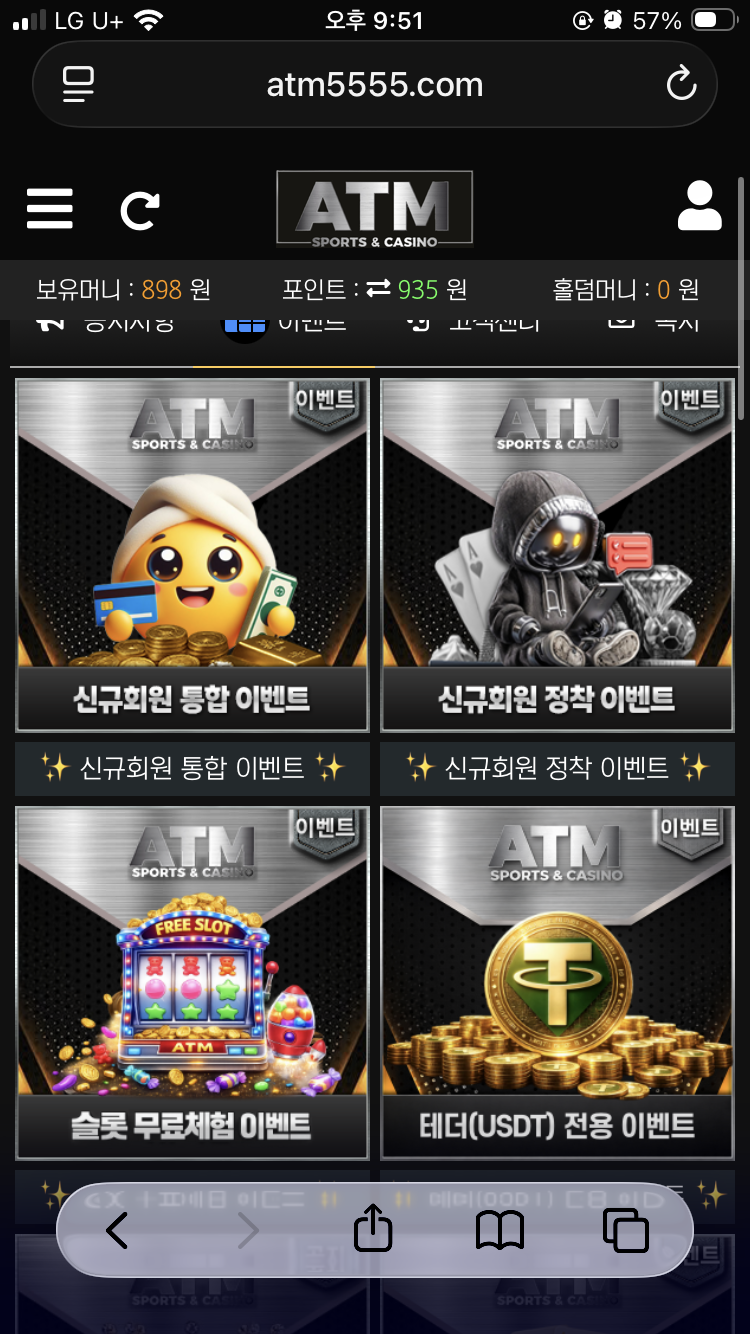The width and height of the screenshot is (750, 1334).
Task: Go back with the Safari back arrow
Action: (117, 1230)
